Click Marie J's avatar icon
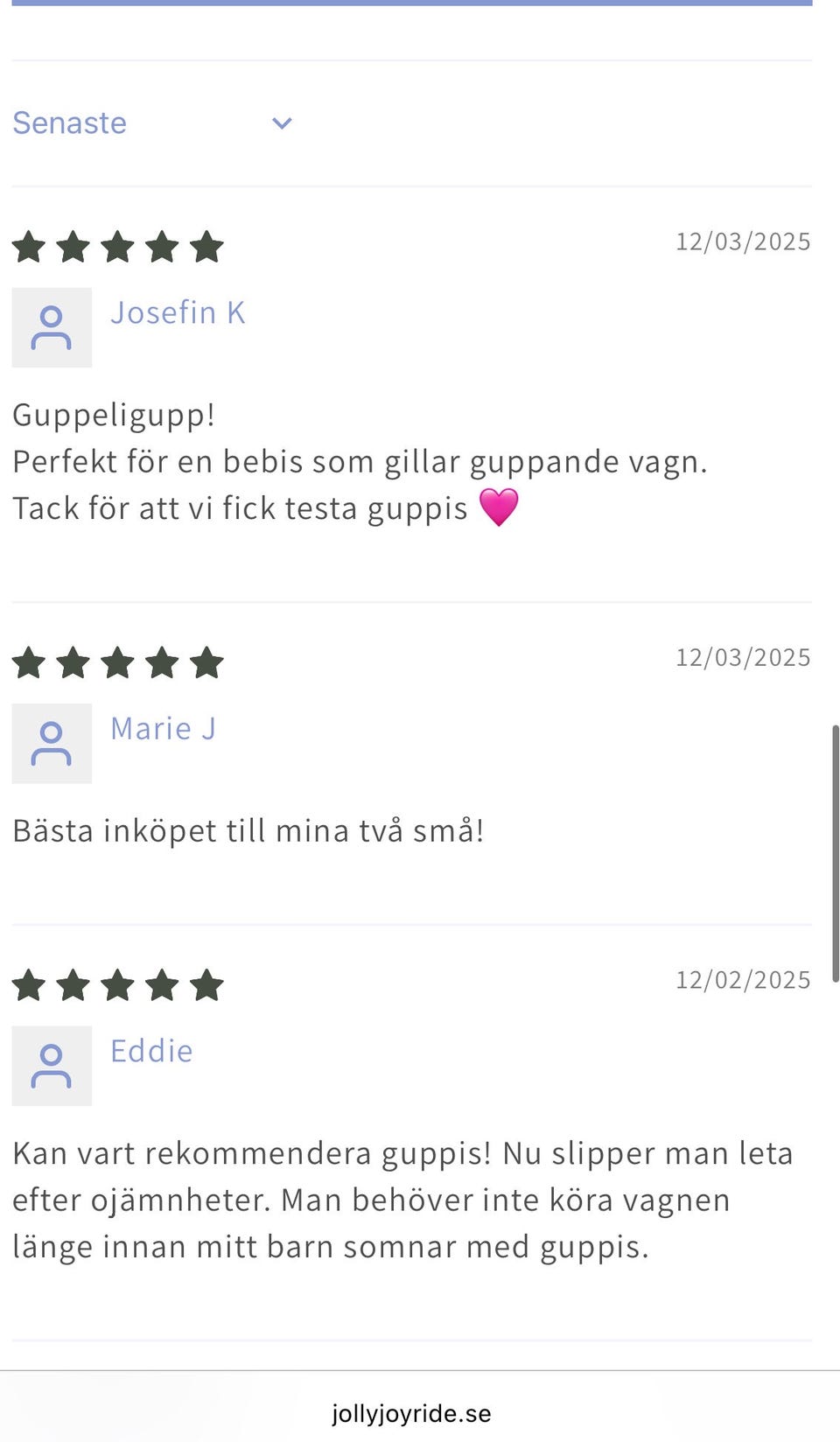 (52, 743)
